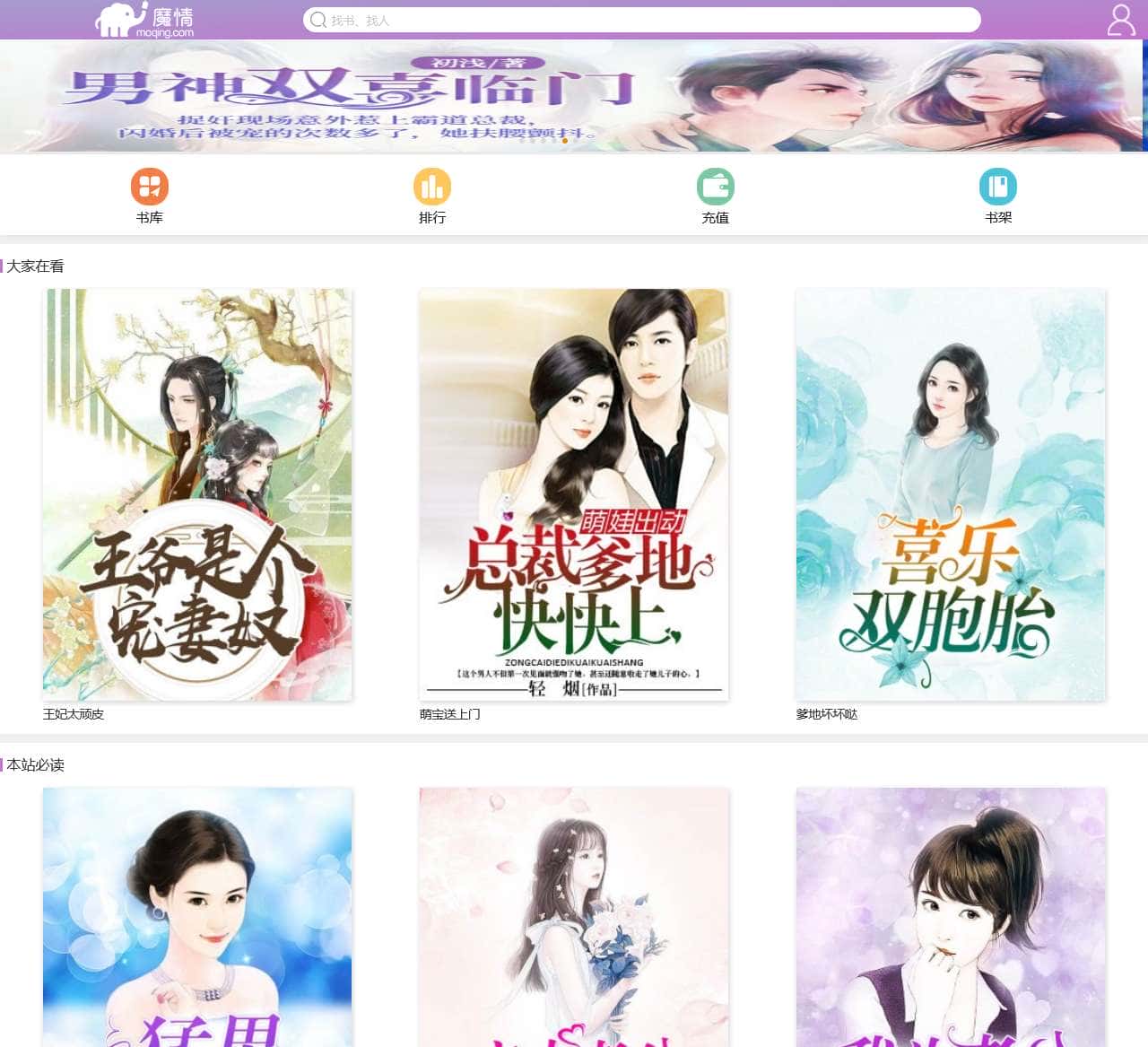Open the user profile icon

point(1121,20)
